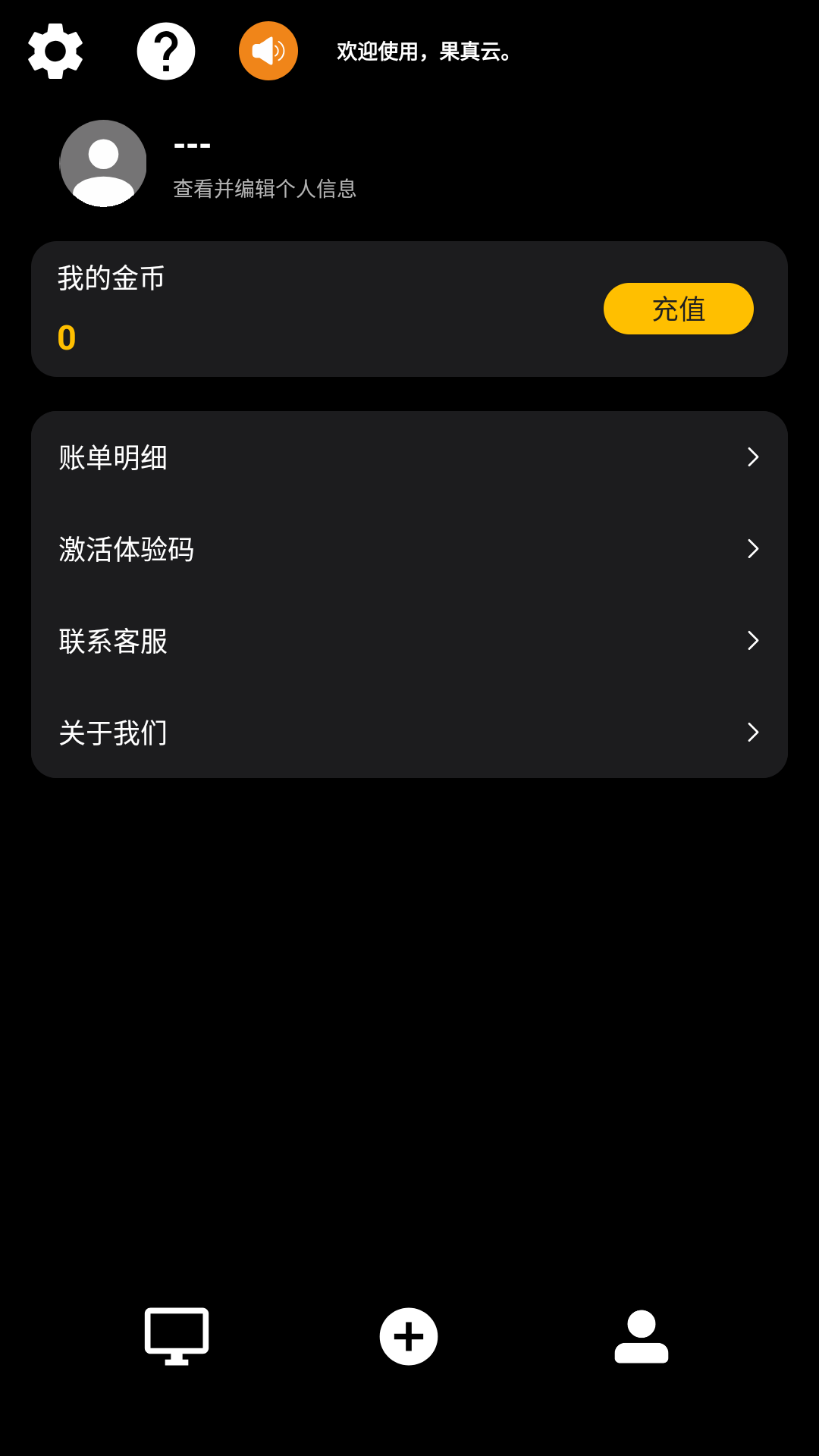Screen dimensions: 819x1456
Task: Expand 账单明细 via its chevron
Action: pyautogui.click(x=752, y=457)
